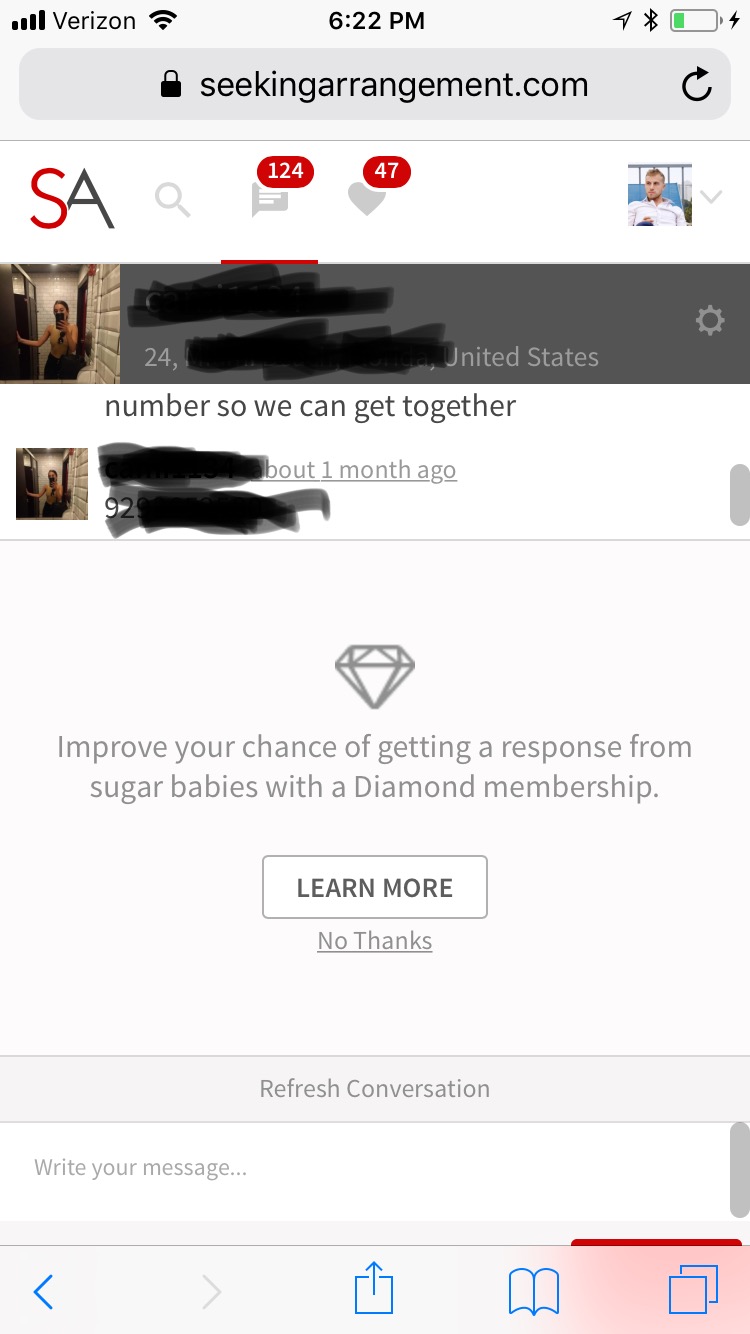Go back in Safari browser
750x1334 pixels.
coord(43,1292)
